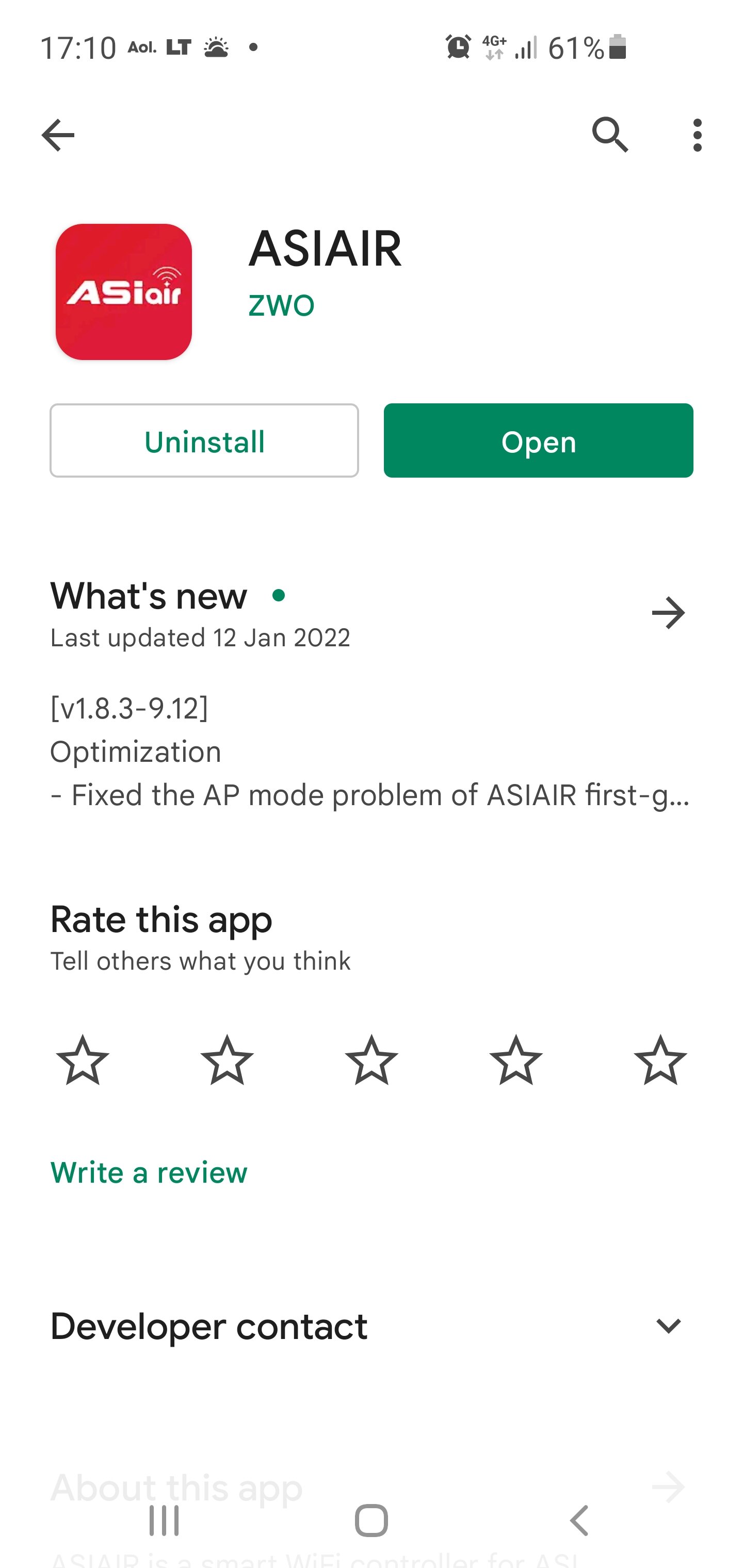Give the app a three-star rating
The height and width of the screenshot is (1568, 743).
[x=372, y=1060]
